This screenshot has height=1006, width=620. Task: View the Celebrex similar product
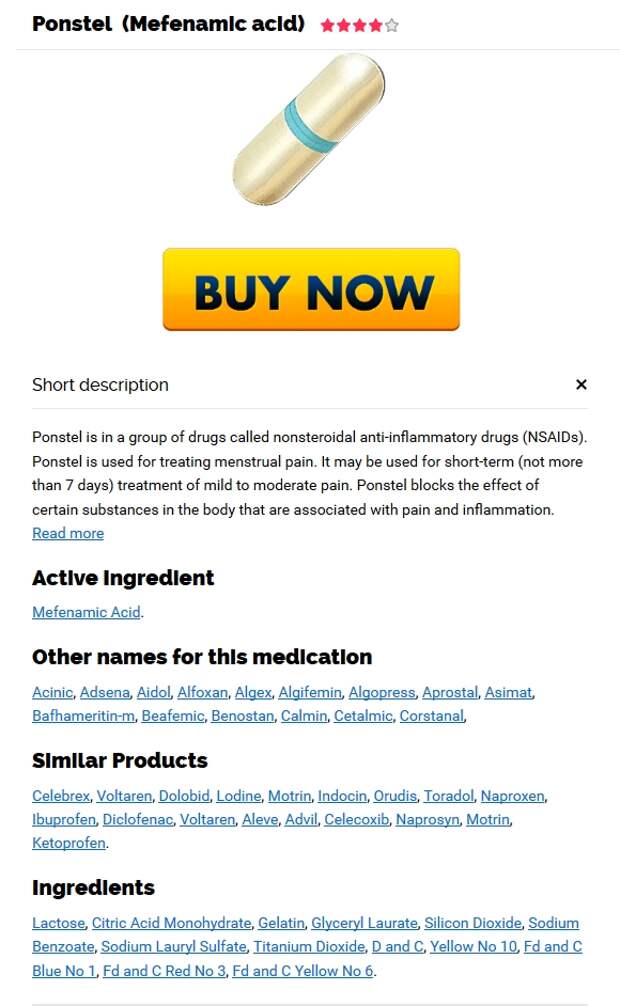[62, 796]
